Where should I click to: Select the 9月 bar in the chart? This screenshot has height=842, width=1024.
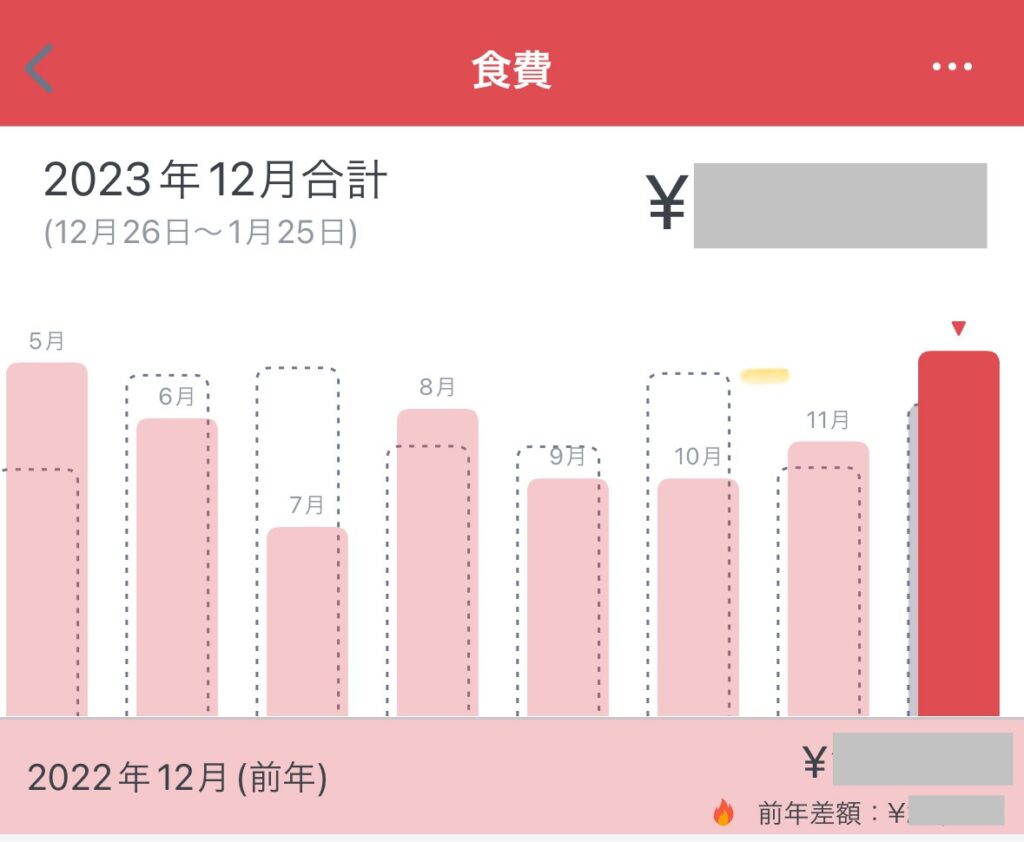[x=567, y=597]
